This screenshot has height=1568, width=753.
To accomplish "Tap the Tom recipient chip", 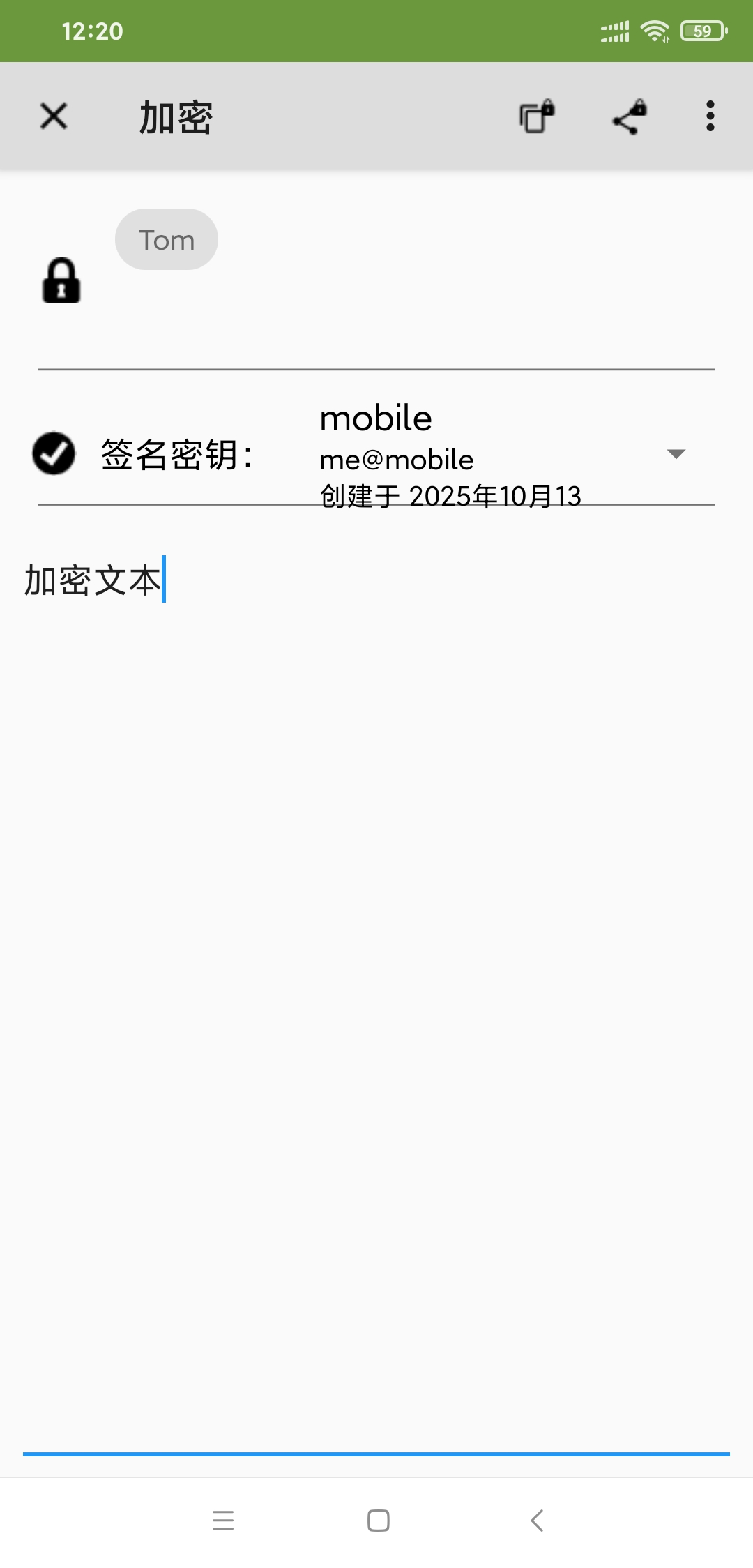I will [x=167, y=240].
